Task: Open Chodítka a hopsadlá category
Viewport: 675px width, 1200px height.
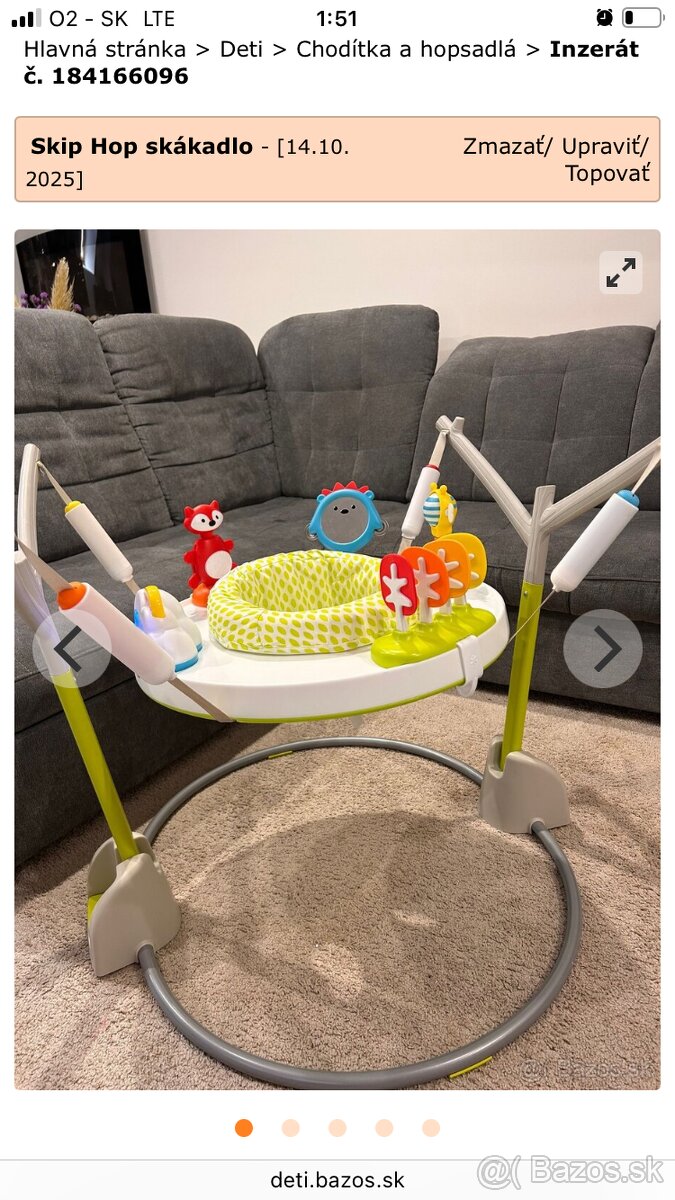Action: (x=406, y=49)
